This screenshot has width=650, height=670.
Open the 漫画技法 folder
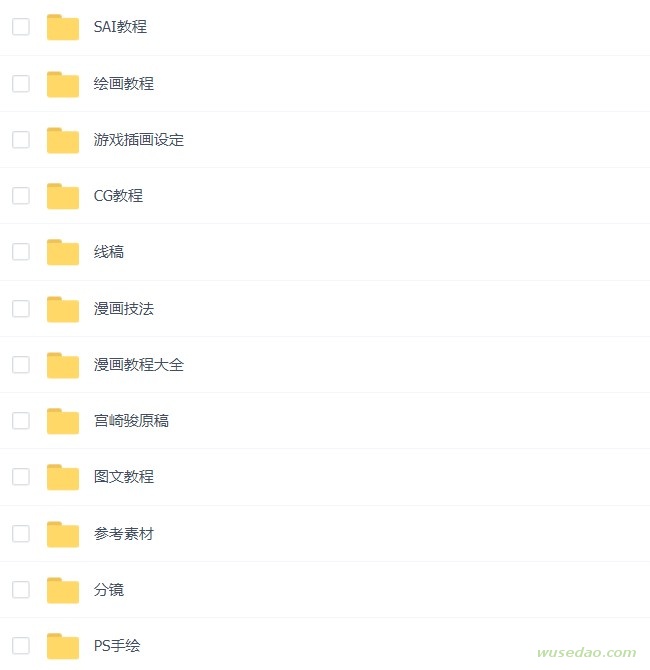point(123,309)
